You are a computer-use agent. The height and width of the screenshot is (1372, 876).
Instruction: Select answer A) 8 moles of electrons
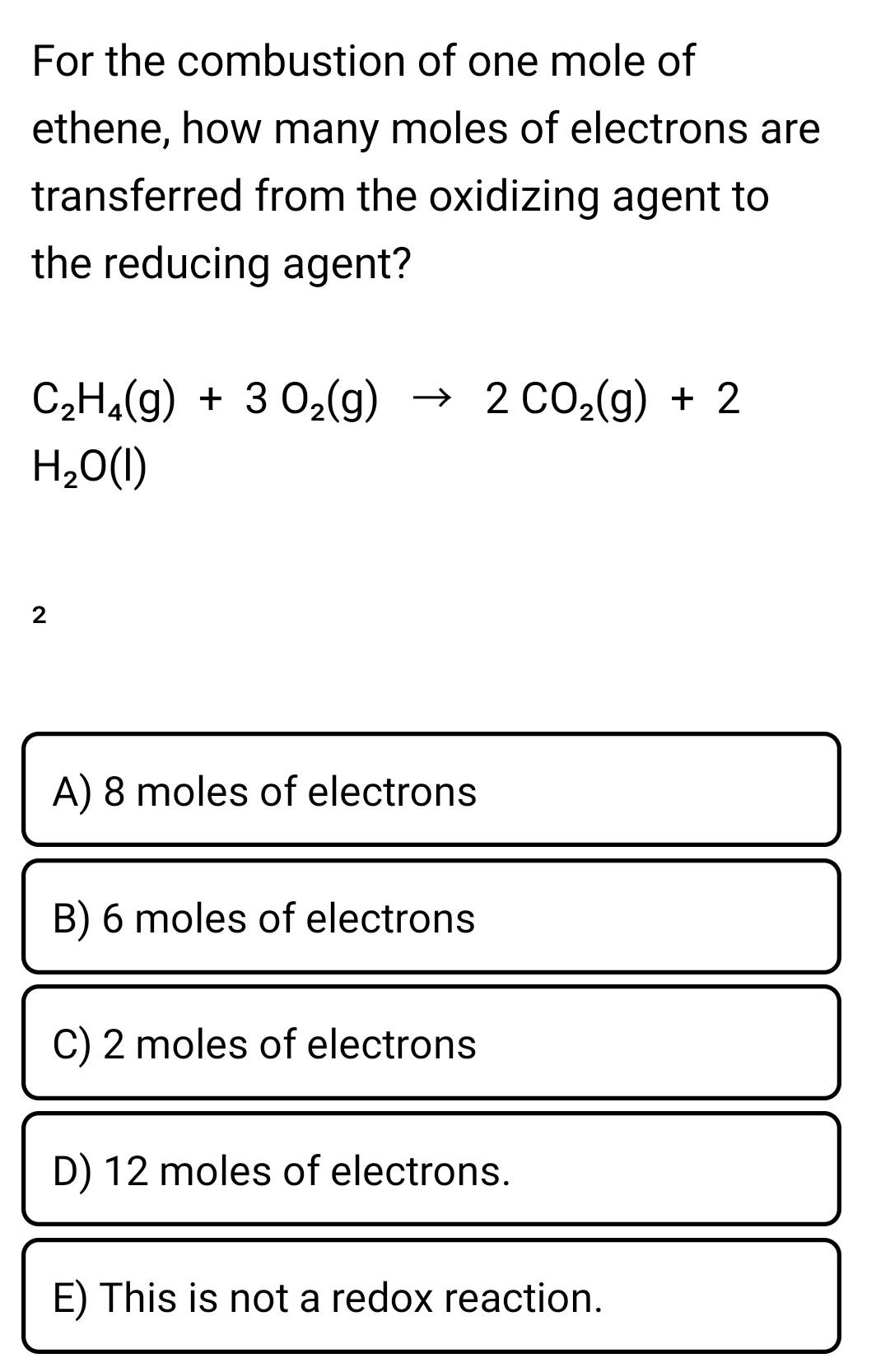[x=431, y=789]
